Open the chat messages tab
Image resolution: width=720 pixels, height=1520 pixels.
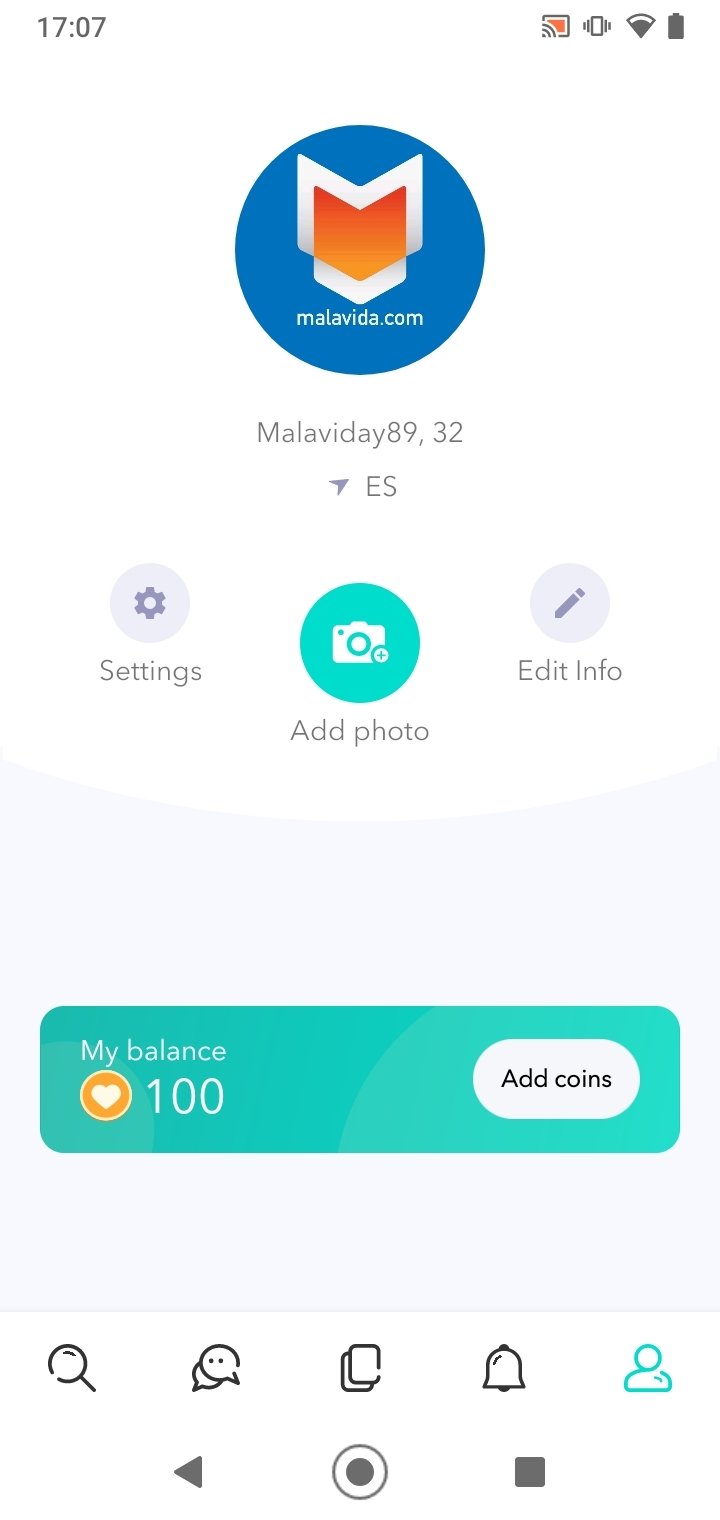point(216,1368)
